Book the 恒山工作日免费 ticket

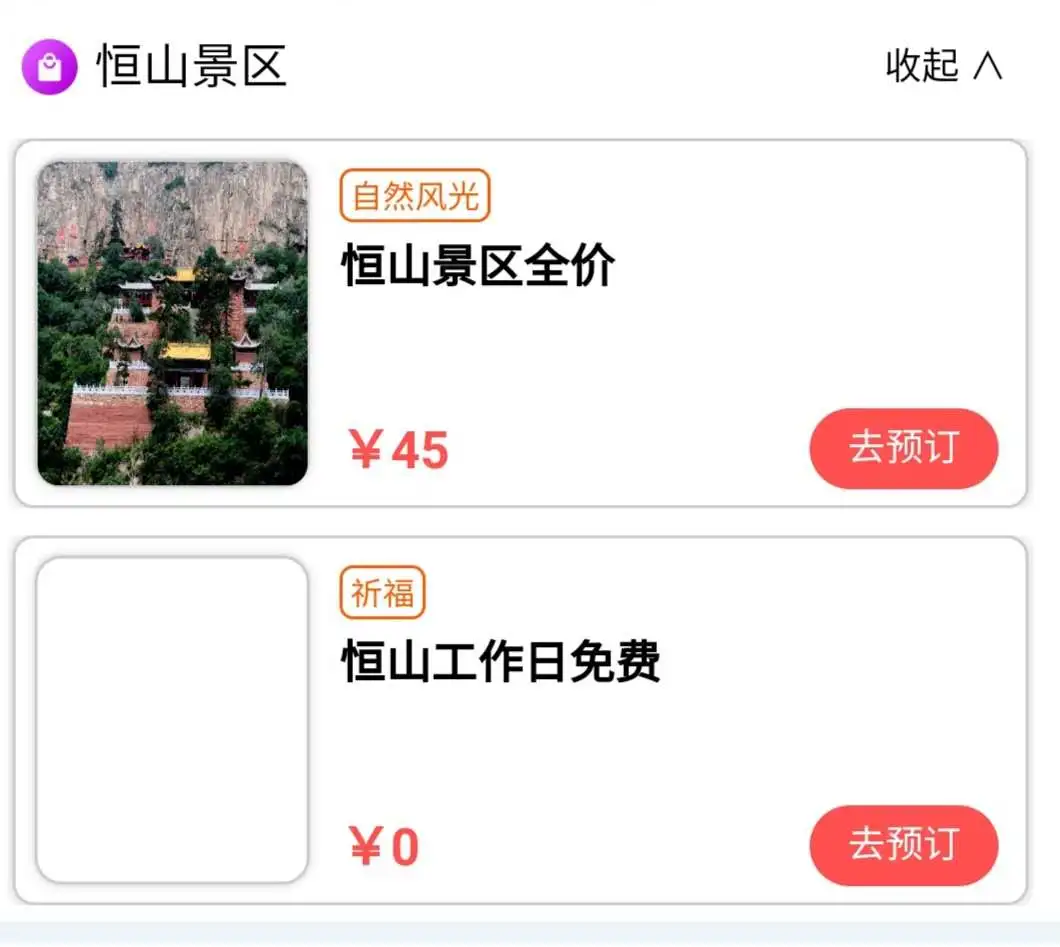[903, 845]
